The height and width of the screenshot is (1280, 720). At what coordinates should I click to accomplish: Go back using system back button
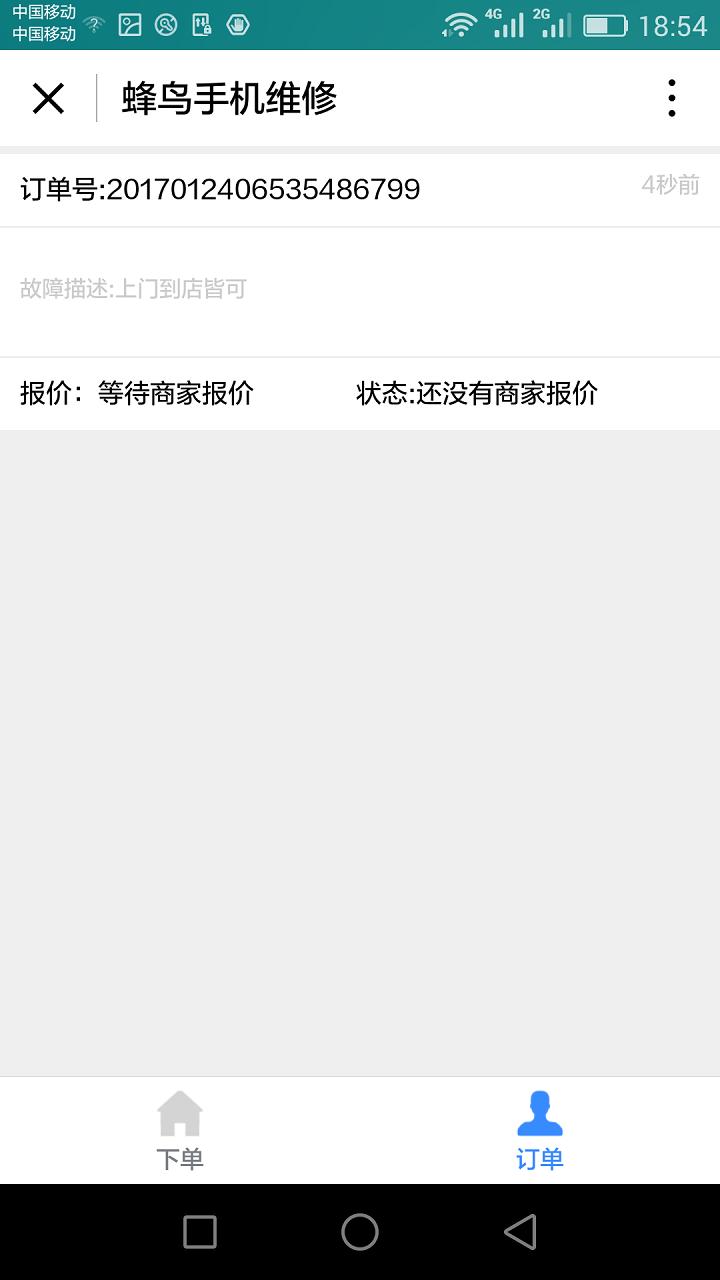point(520,1232)
